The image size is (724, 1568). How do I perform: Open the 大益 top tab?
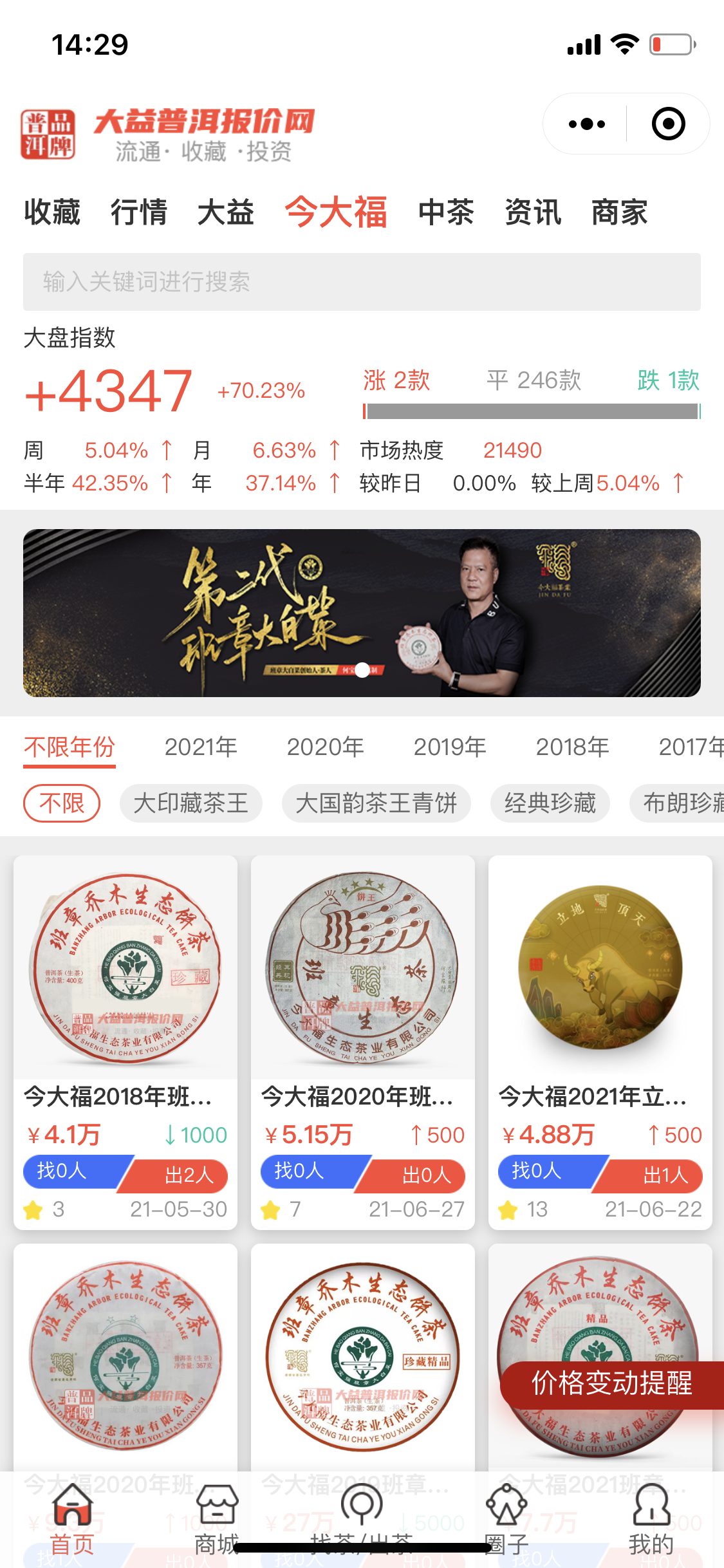point(226,212)
